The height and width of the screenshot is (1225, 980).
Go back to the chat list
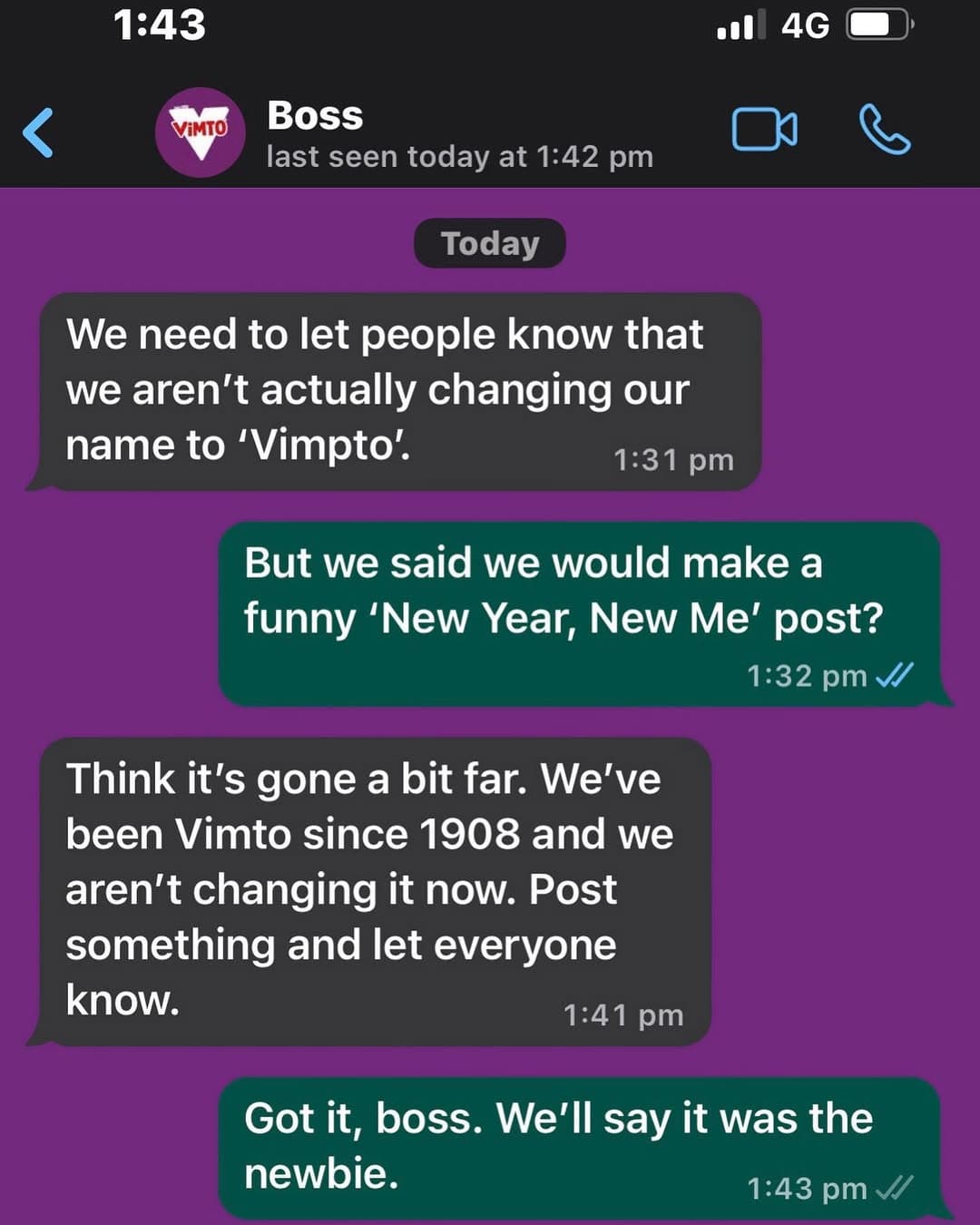[x=38, y=132]
